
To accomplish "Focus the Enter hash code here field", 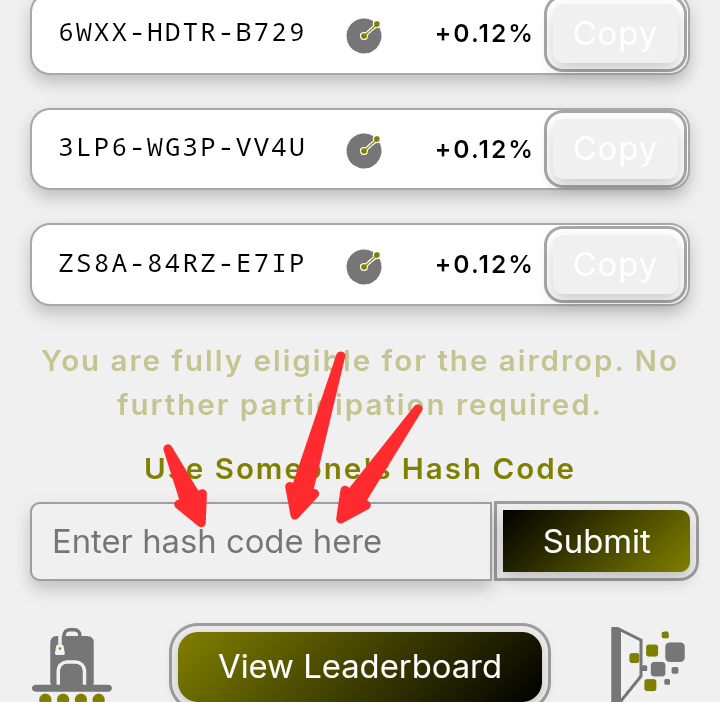I will coord(260,541).
